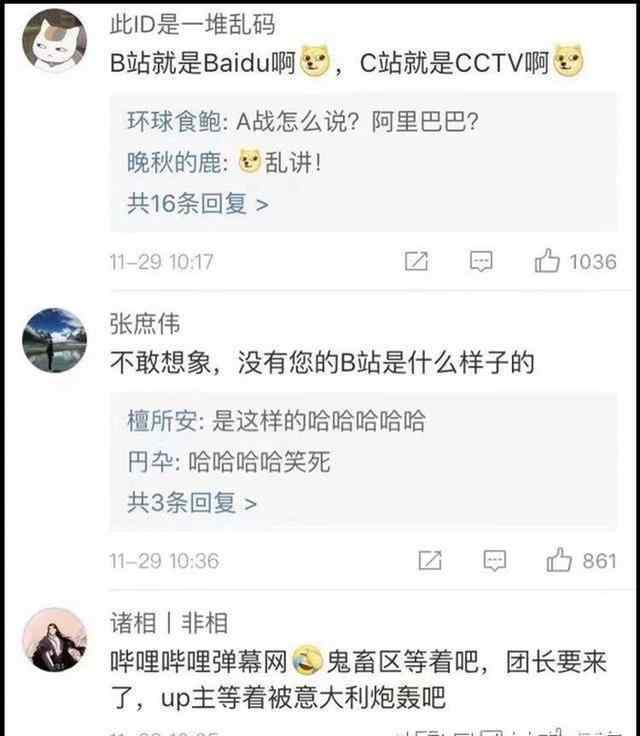Open 此ID是一堆乱码 profile avatar
The image size is (640, 736).
point(54,40)
